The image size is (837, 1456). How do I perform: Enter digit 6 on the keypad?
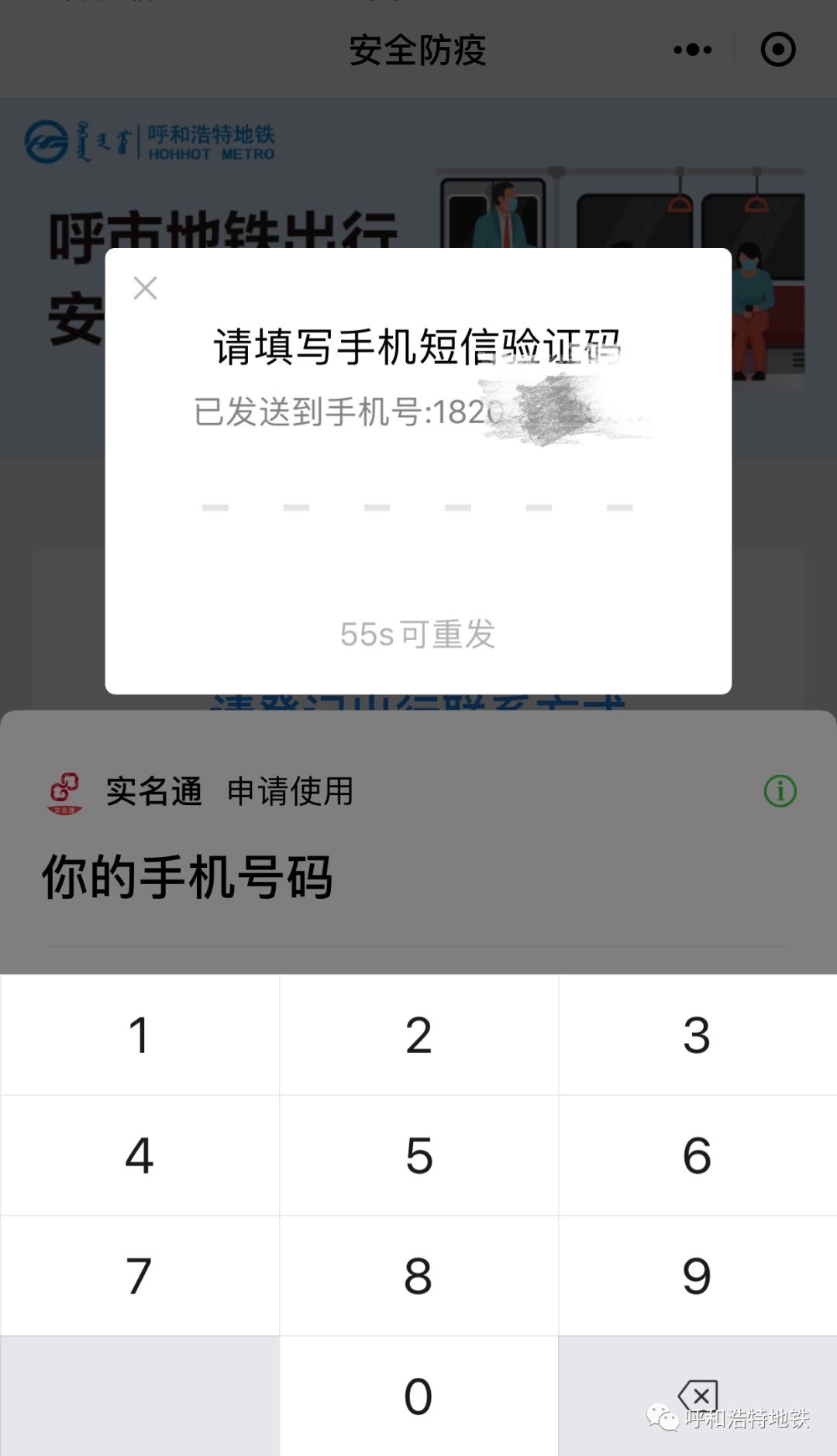(x=697, y=1155)
